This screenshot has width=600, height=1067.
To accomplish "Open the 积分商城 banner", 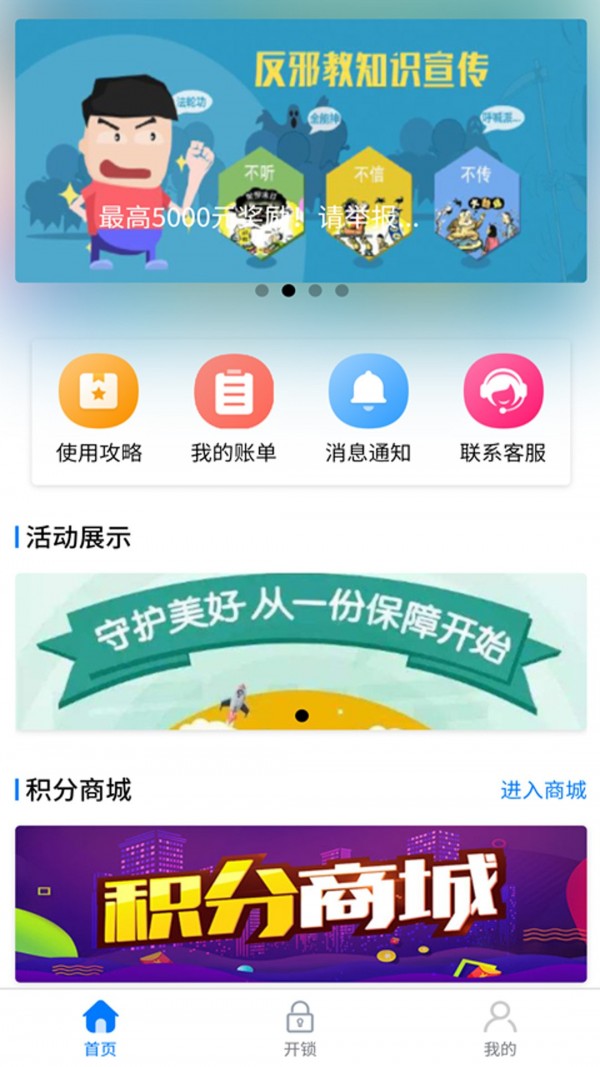I will pos(300,903).
